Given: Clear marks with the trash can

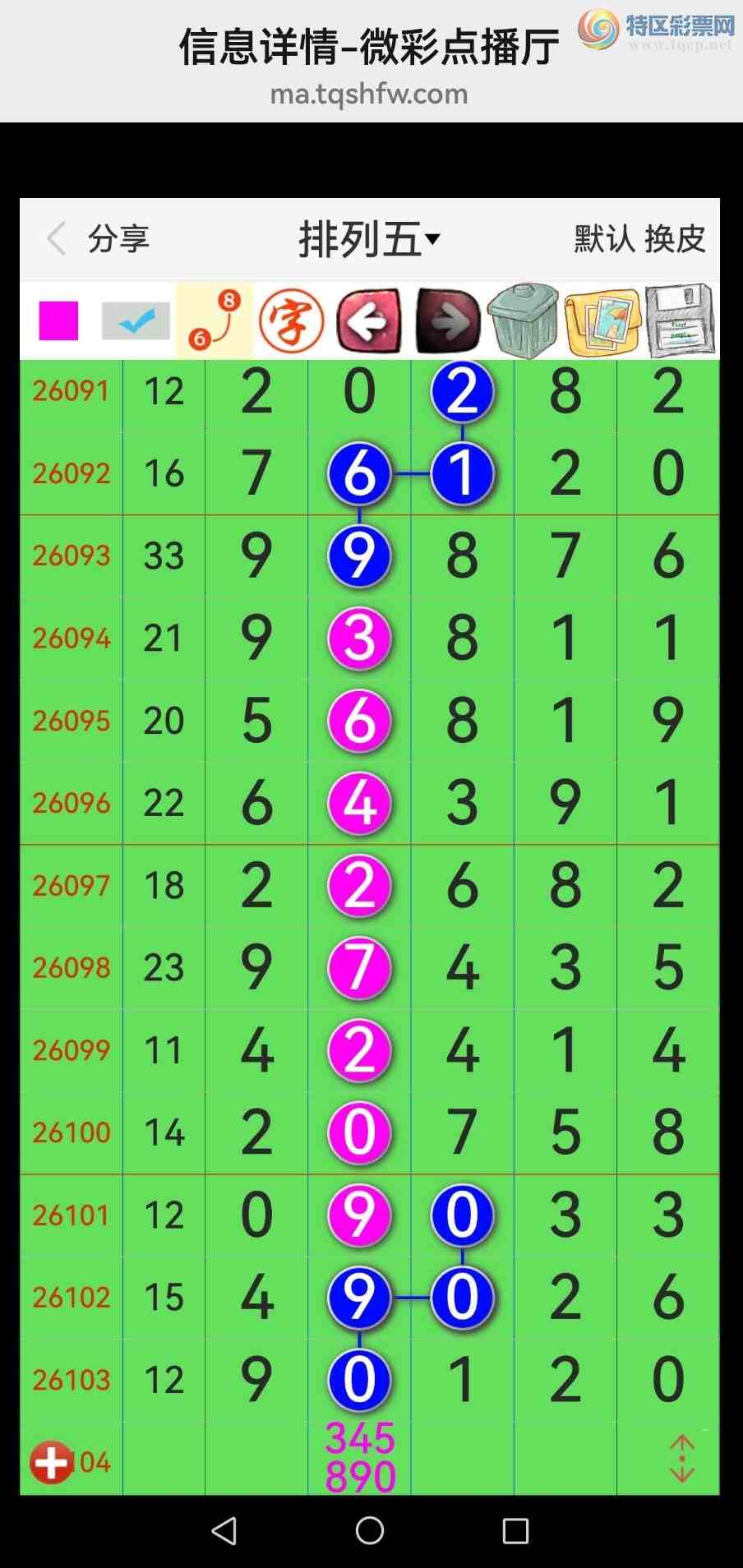Looking at the screenshot, I should (523, 321).
